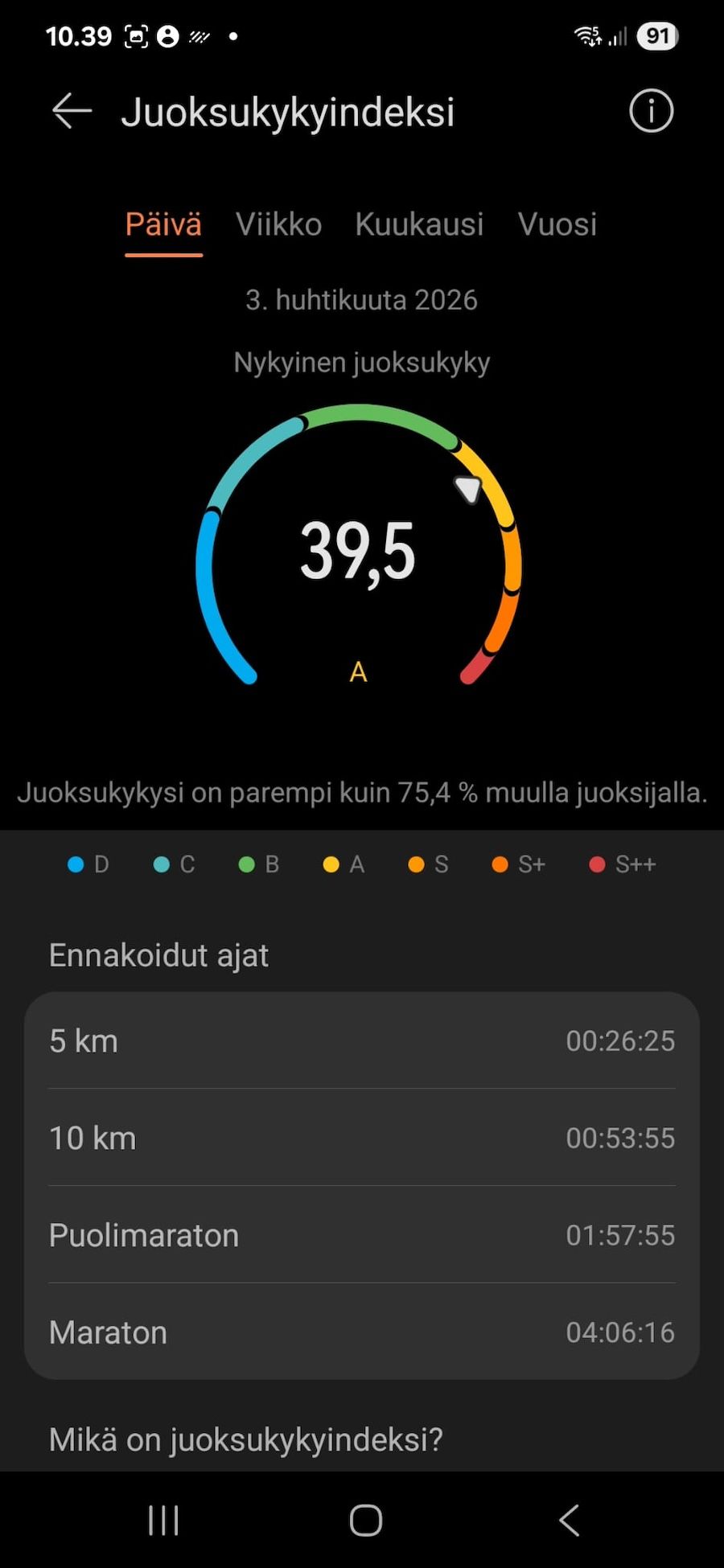Tap the system home button

(x=365, y=1521)
